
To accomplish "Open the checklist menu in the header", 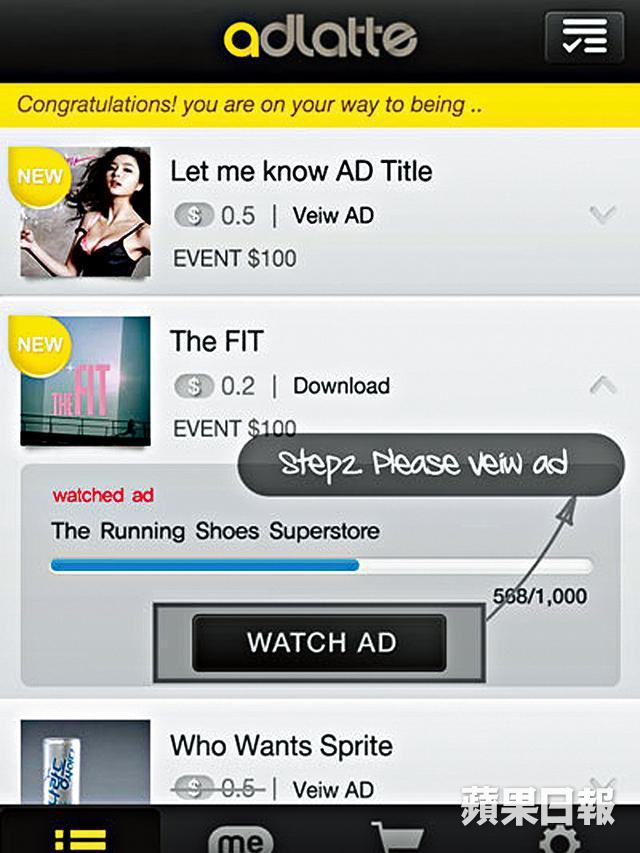I will (x=584, y=38).
